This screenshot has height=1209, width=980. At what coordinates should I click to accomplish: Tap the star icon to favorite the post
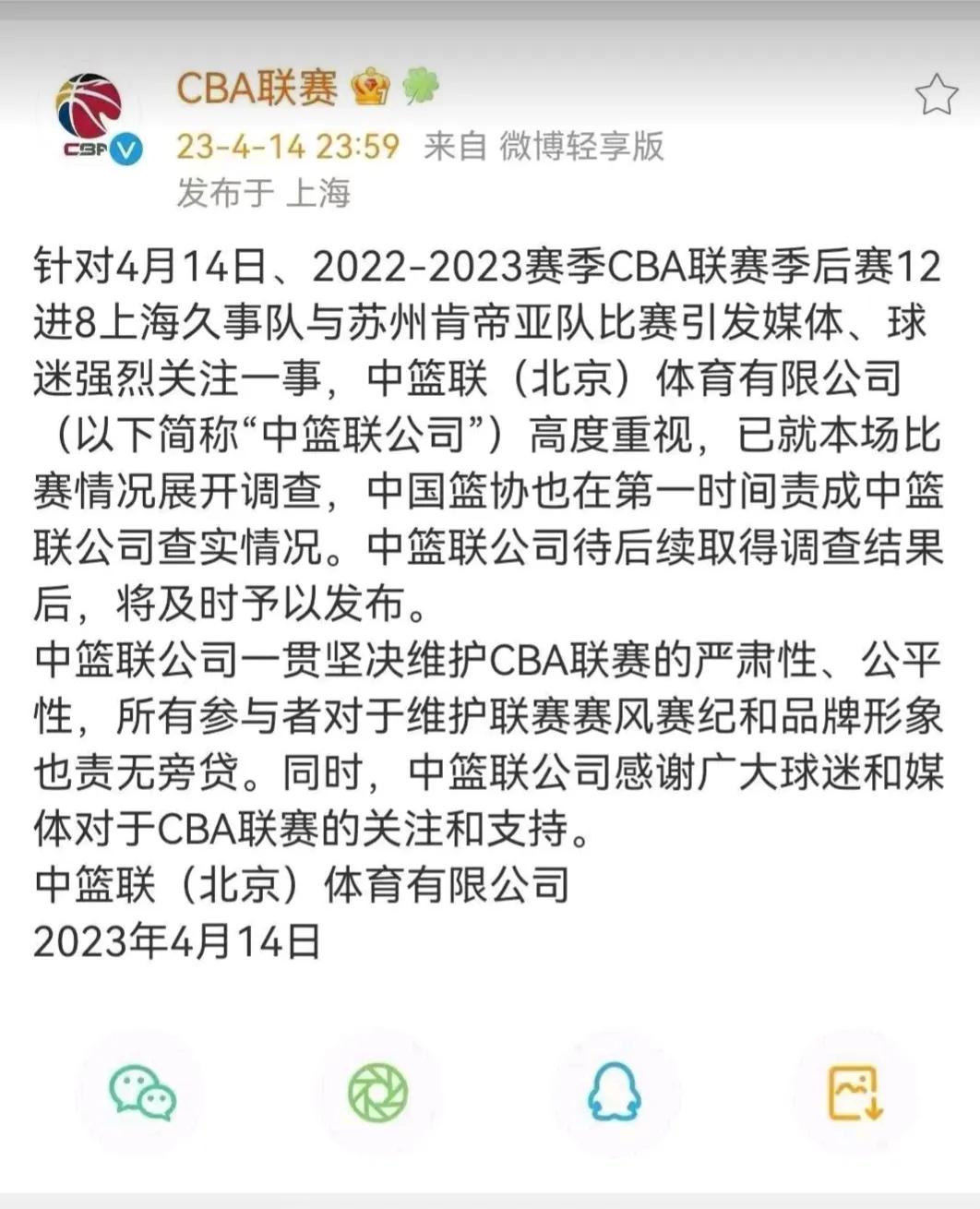click(x=938, y=92)
